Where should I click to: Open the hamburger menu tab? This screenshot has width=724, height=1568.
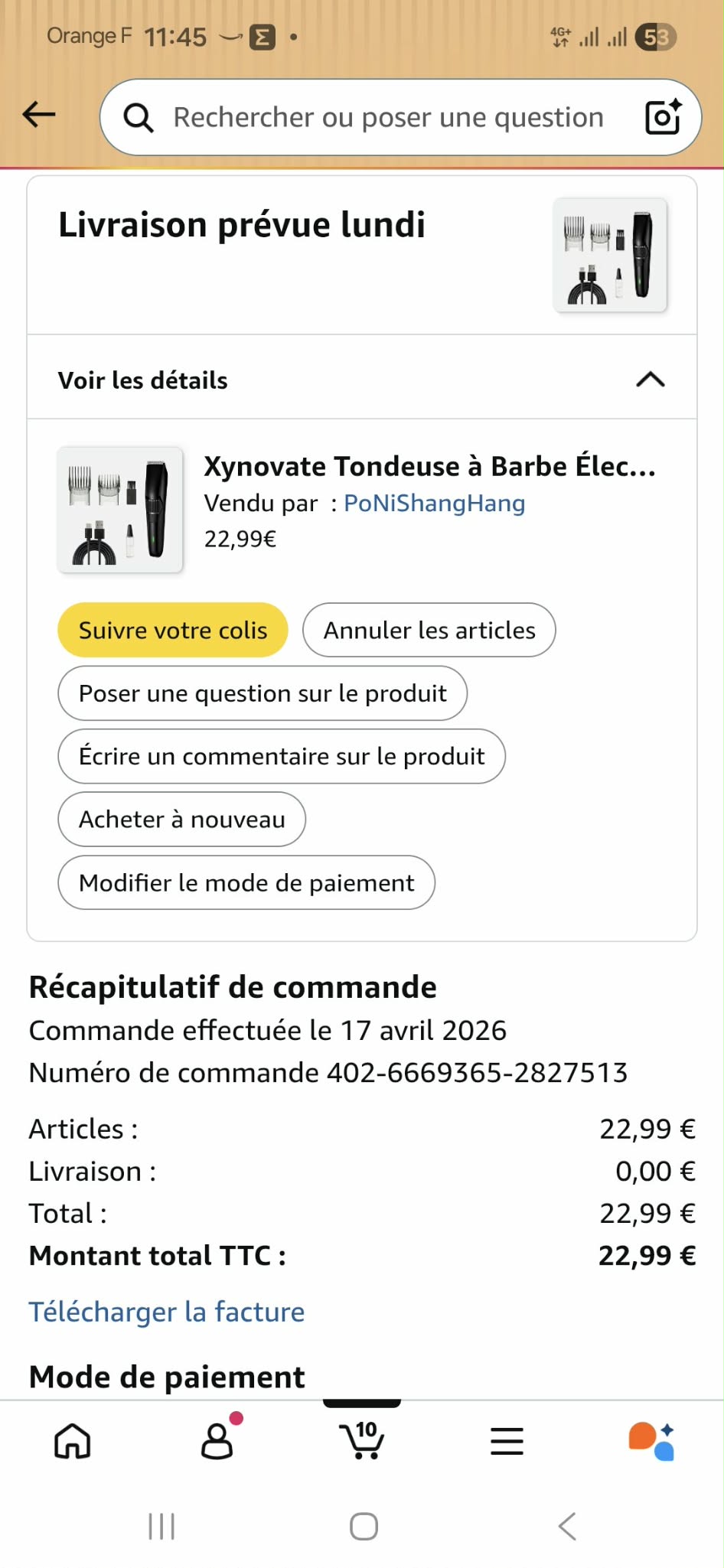click(507, 1442)
